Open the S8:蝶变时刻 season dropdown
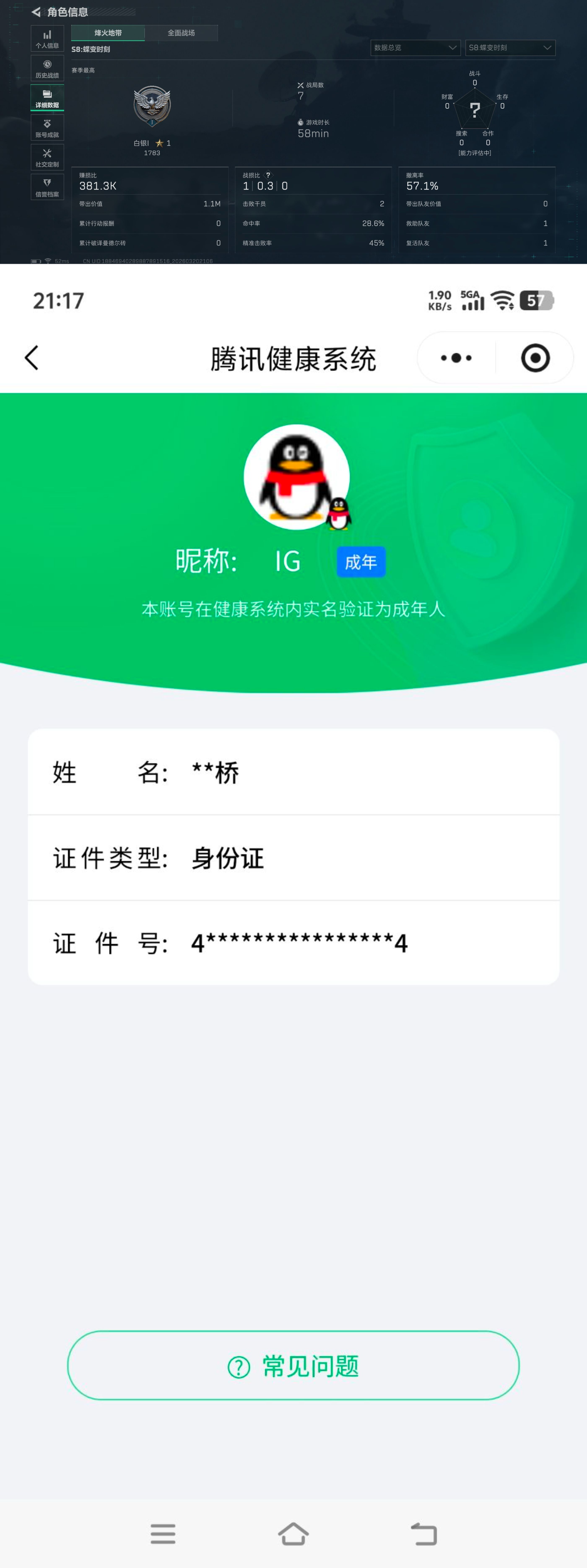Viewport: 587px width, 1568px height. [x=510, y=48]
